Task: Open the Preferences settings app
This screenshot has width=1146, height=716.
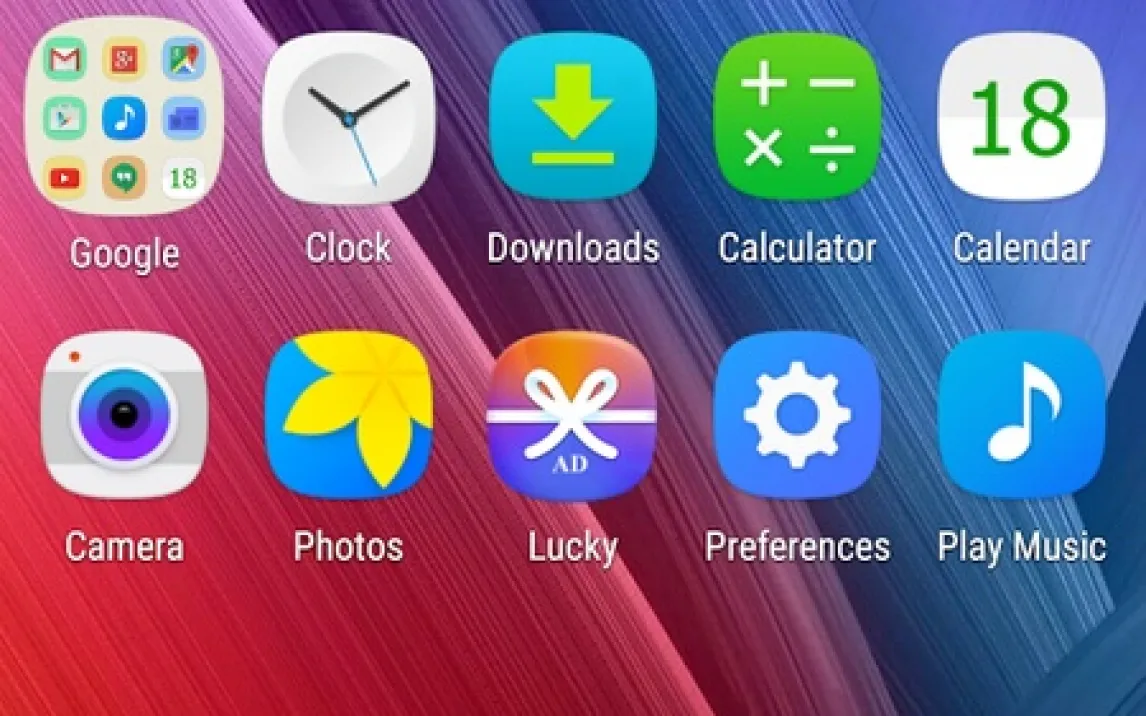Action: coord(797,415)
